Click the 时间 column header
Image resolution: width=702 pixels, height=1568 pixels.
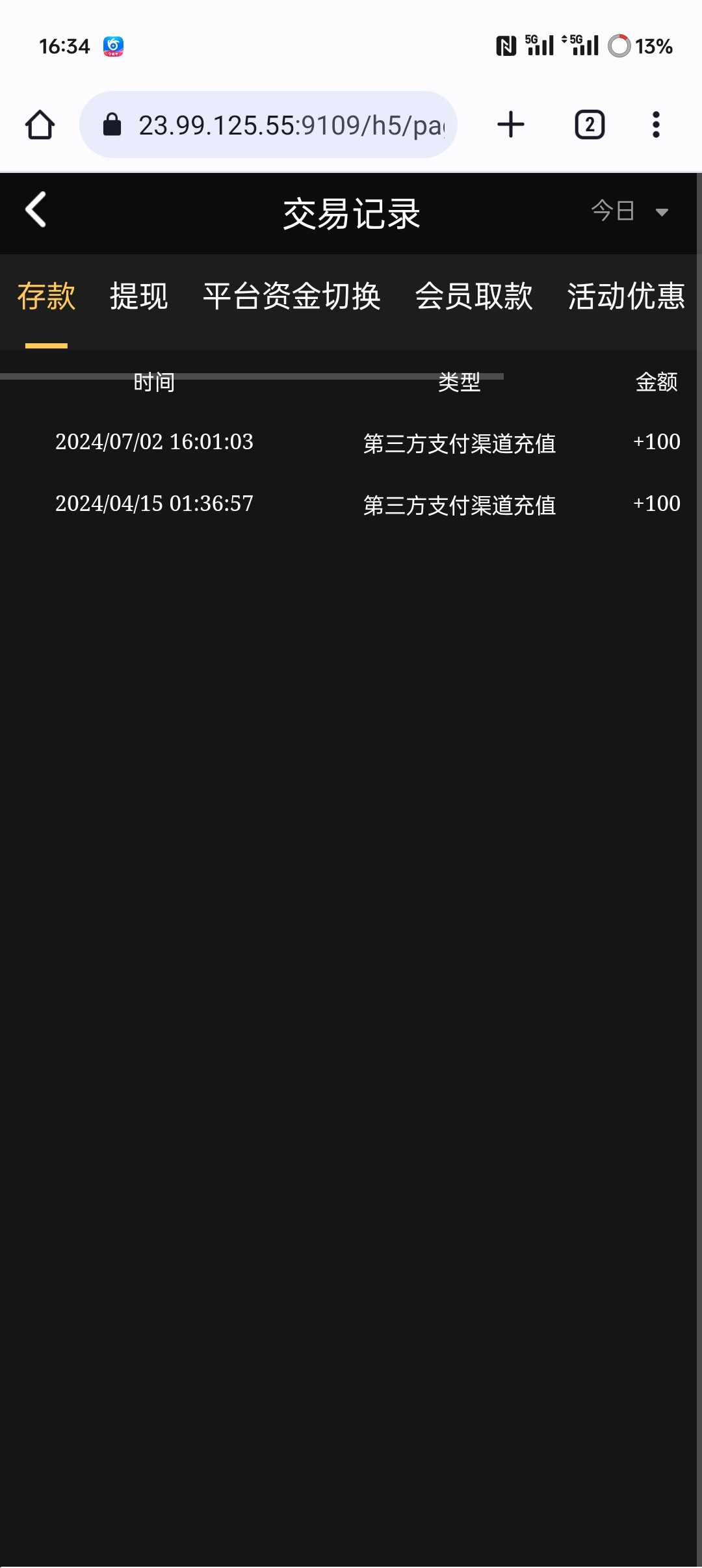click(153, 384)
